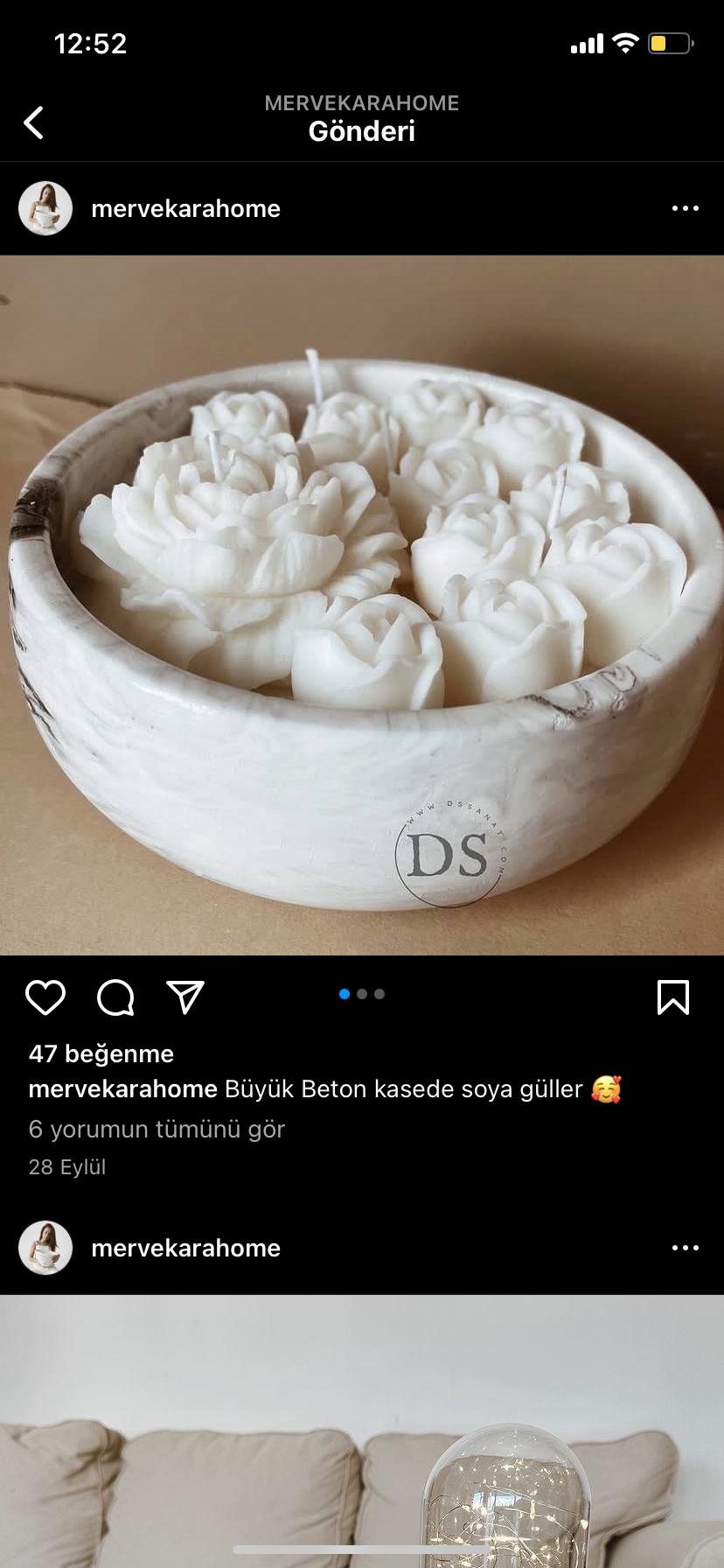Open mervekarahome username in the header

(185, 208)
